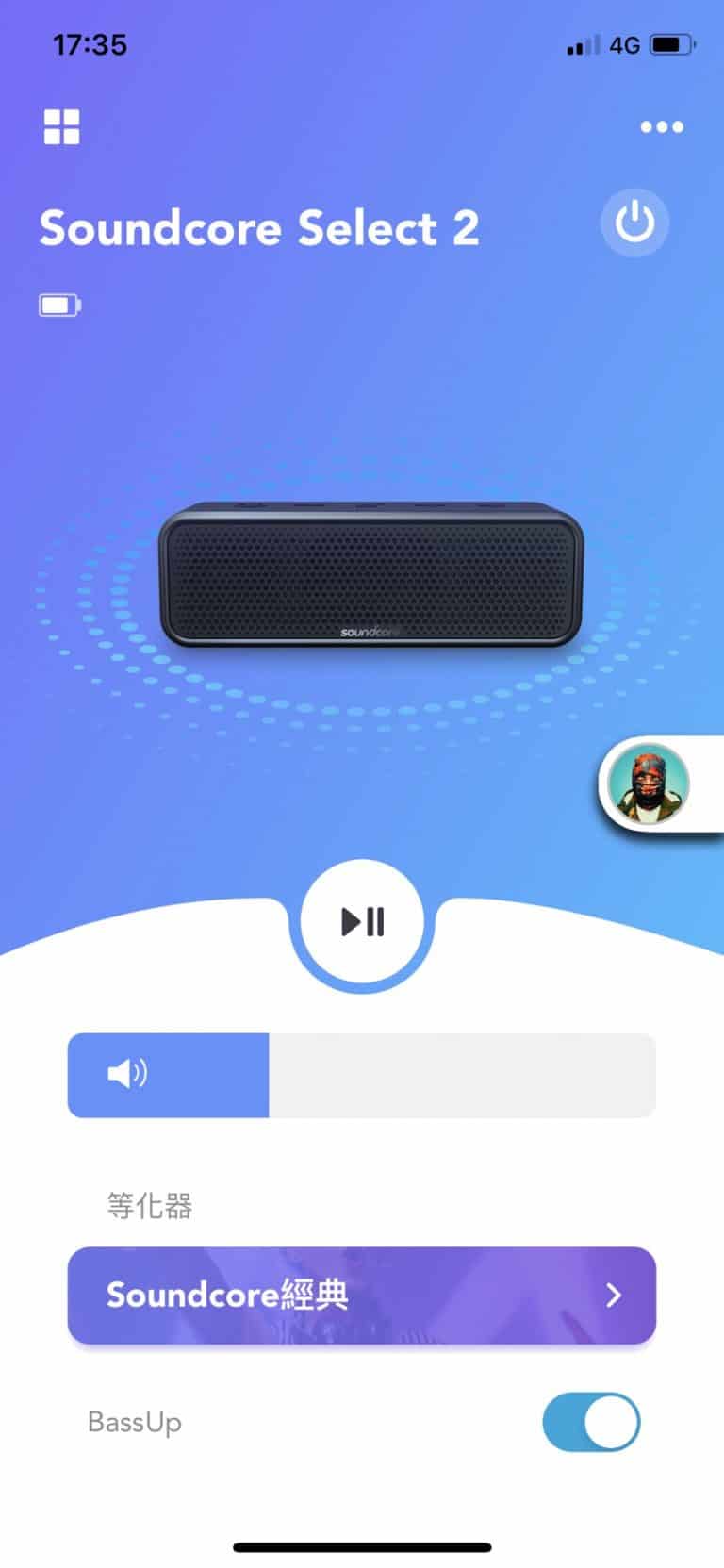Viewport: 724px width, 1568px height.
Task: Click the Soundcore Select 2 device name
Action: pyautogui.click(x=258, y=227)
